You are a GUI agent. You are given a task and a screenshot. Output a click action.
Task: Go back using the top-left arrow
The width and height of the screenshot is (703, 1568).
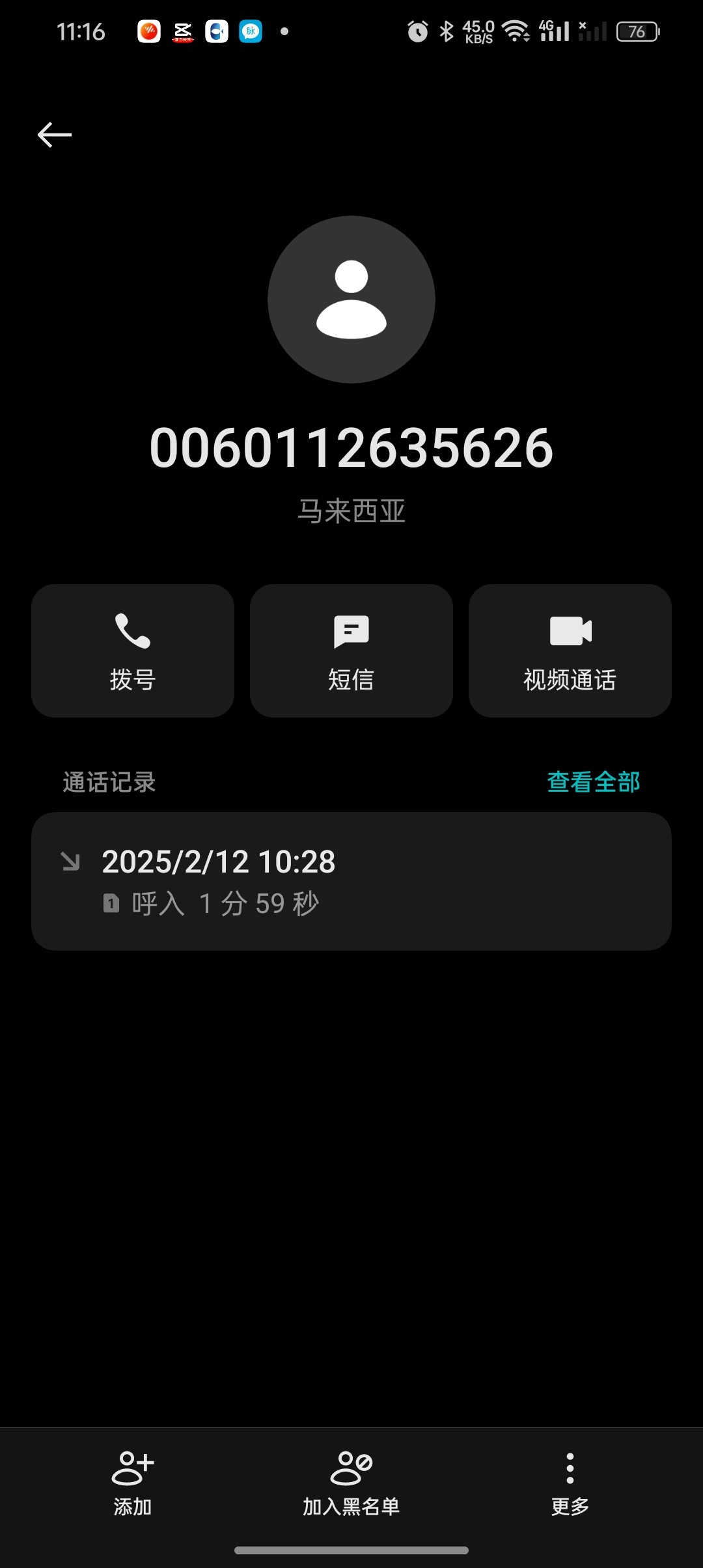tap(55, 135)
